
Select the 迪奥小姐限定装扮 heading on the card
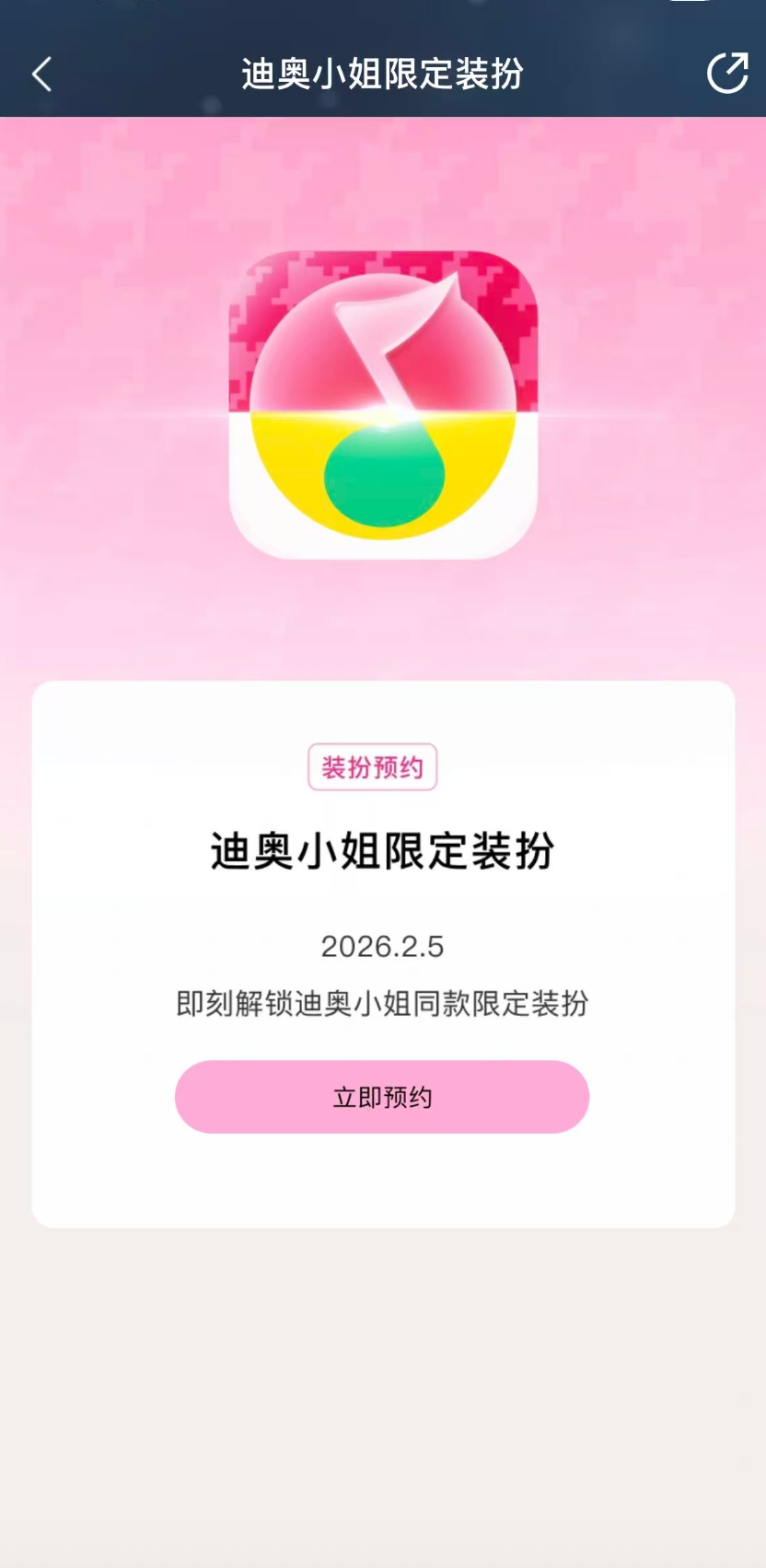click(x=382, y=851)
